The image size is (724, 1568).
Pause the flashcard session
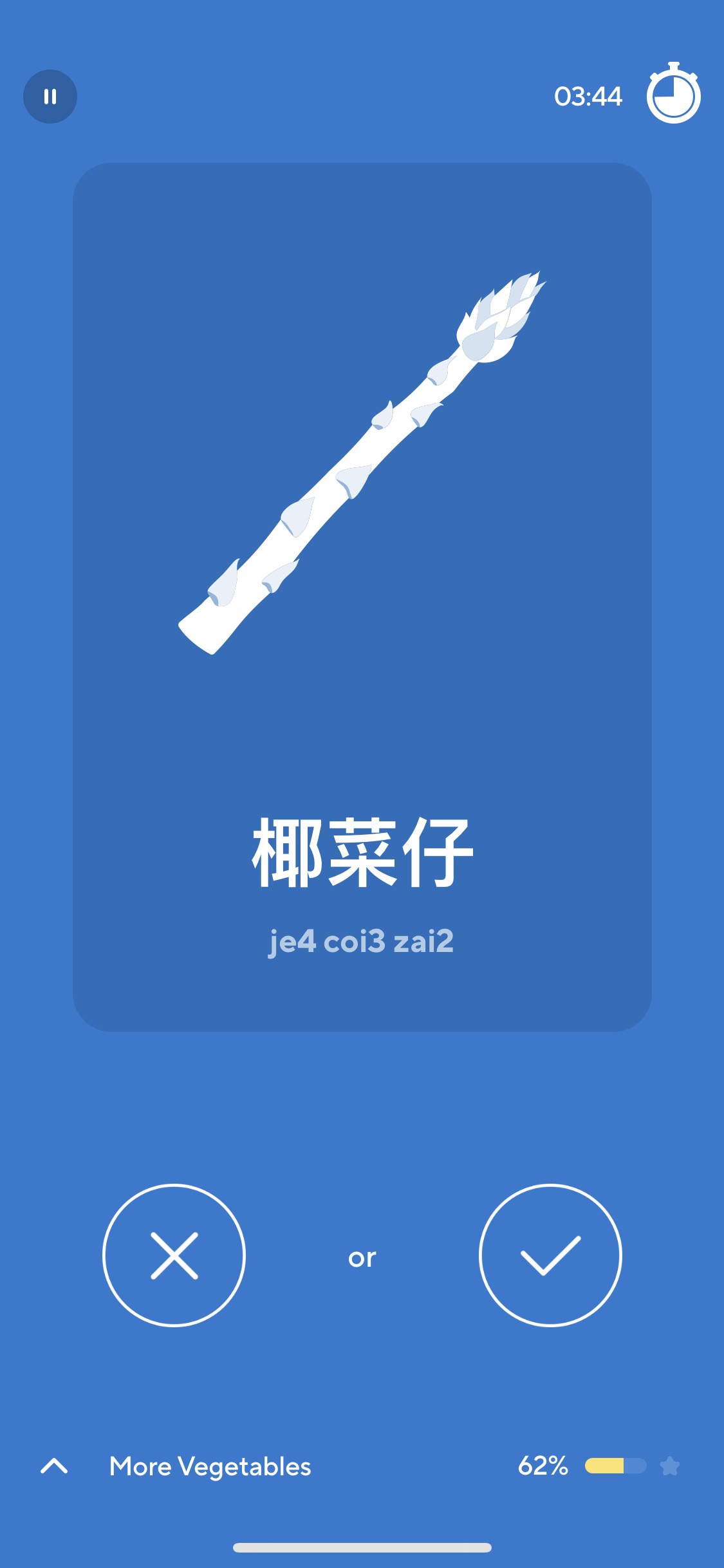click(50, 97)
